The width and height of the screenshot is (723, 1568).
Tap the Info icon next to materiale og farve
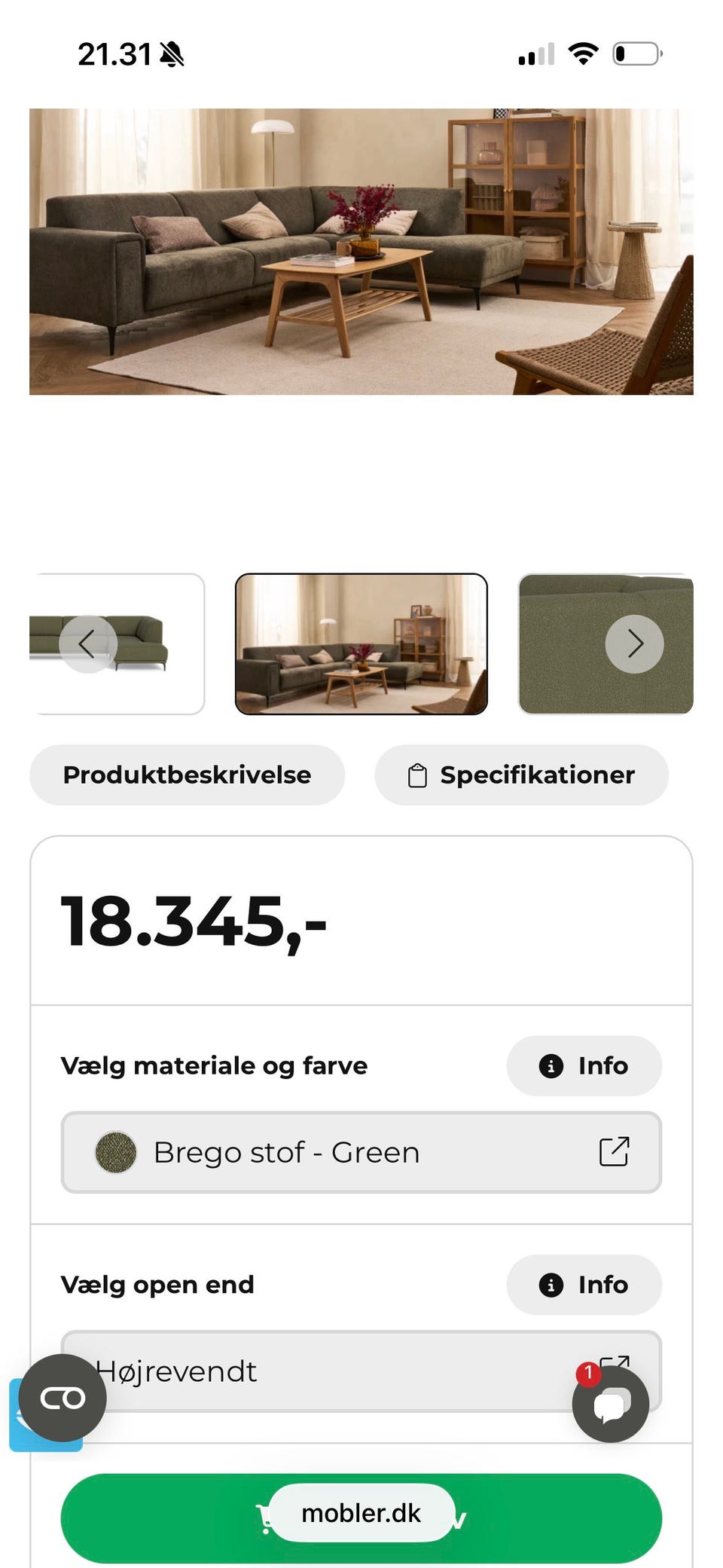tap(551, 1066)
